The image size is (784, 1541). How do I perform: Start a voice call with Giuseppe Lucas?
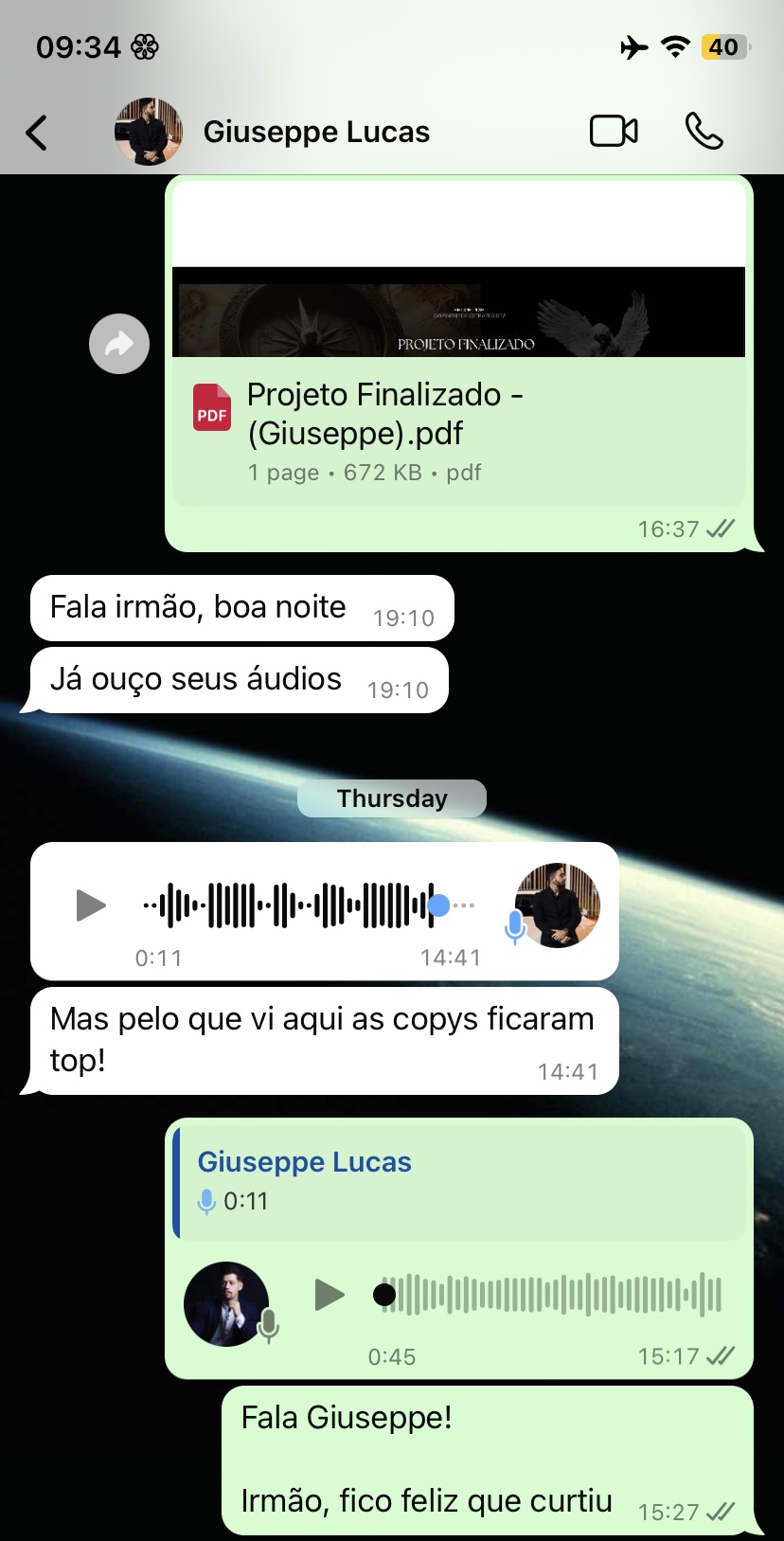(x=704, y=132)
